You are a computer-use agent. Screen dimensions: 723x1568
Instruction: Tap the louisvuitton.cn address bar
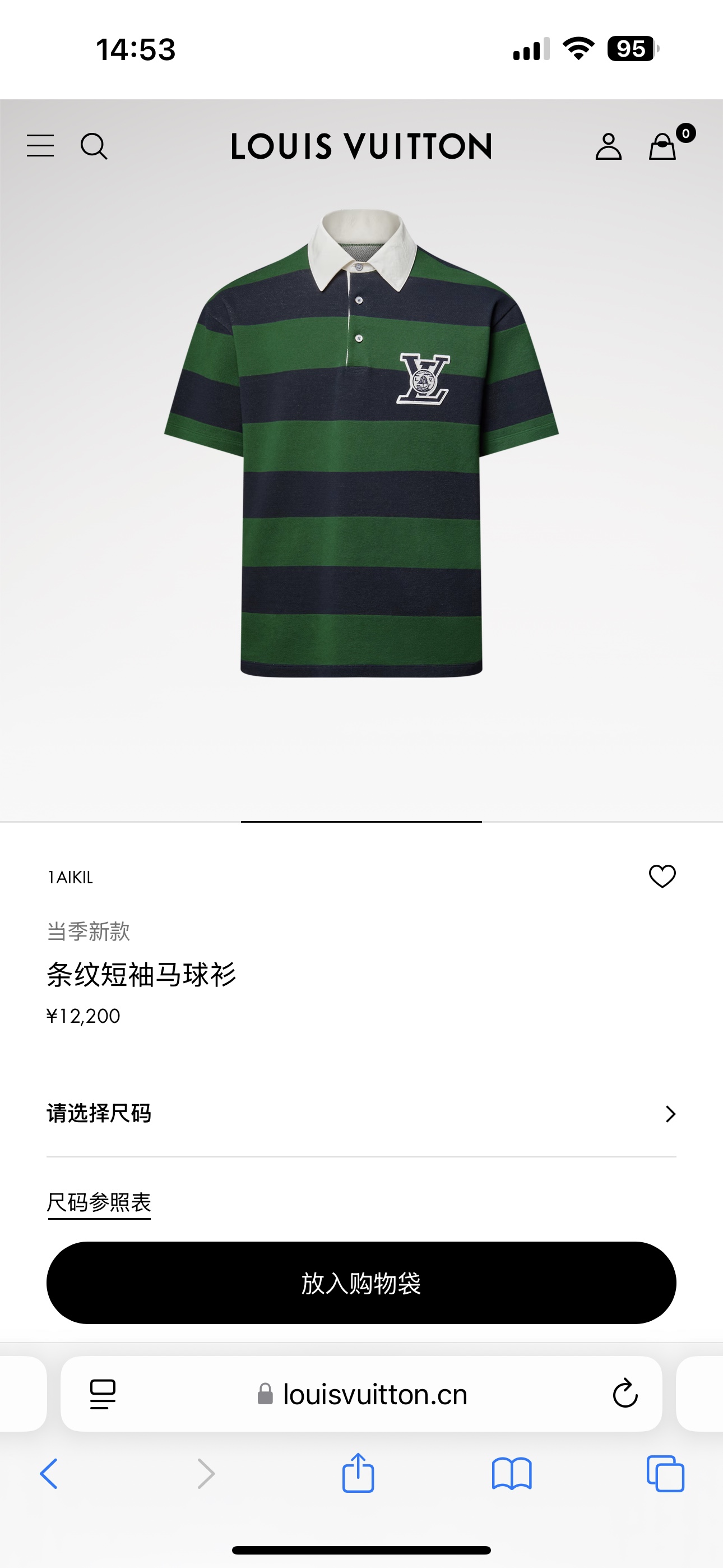tap(374, 1394)
